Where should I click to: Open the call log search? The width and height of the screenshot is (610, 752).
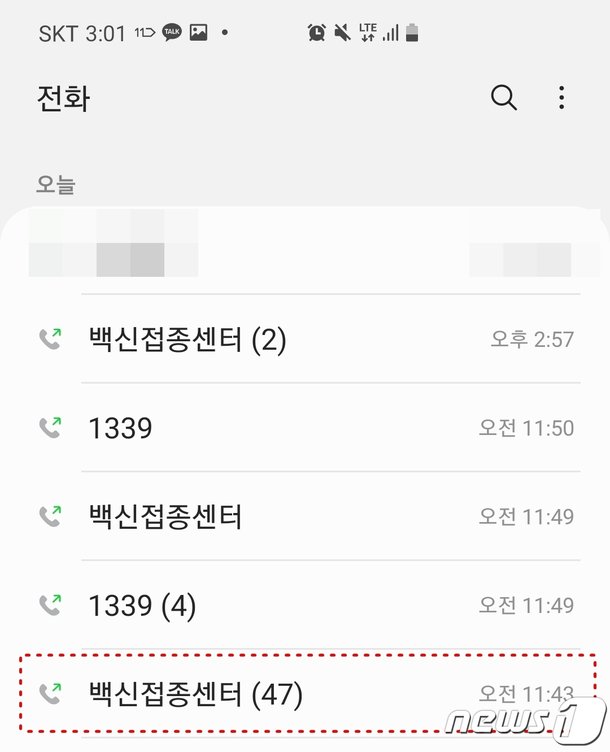(x=504, y=98)
